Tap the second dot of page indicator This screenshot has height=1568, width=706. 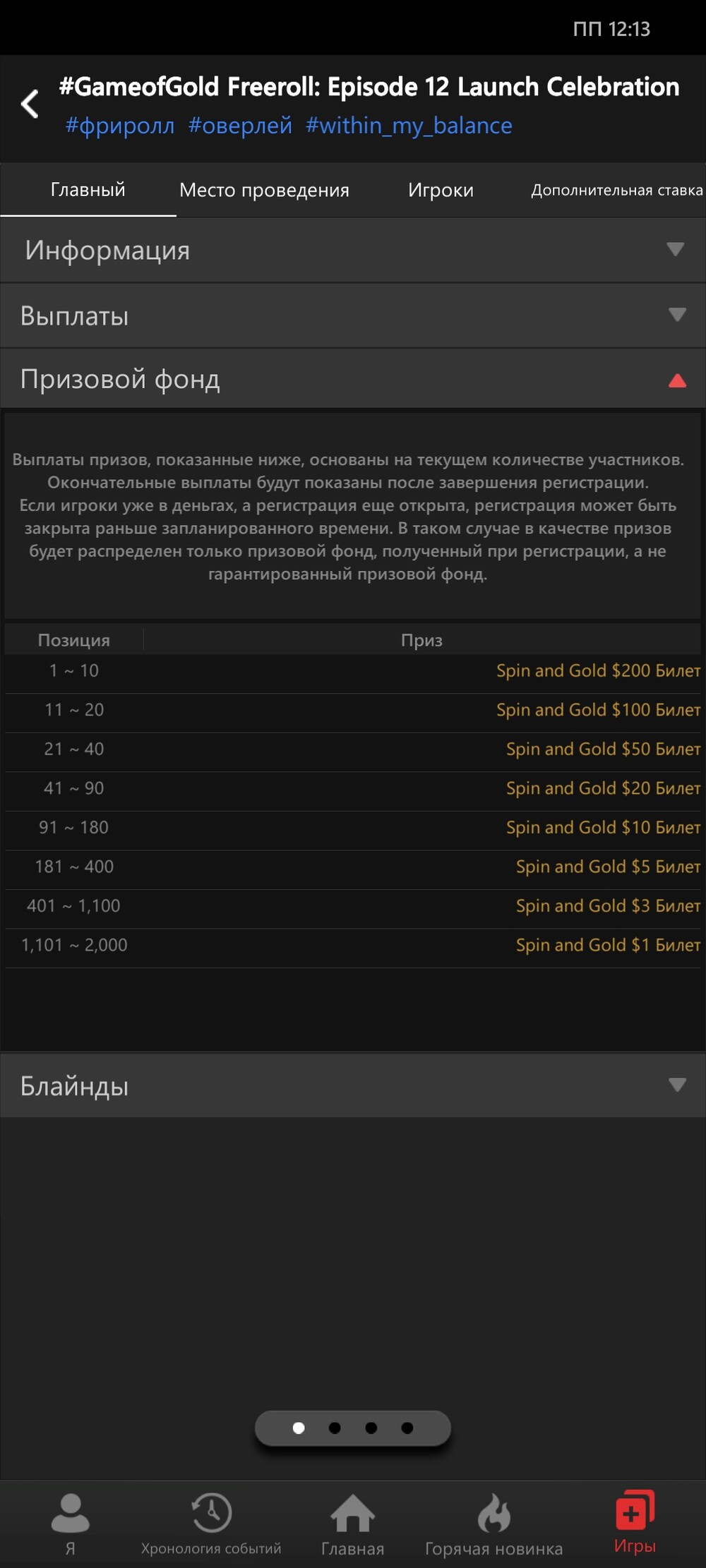point(335,1428)
